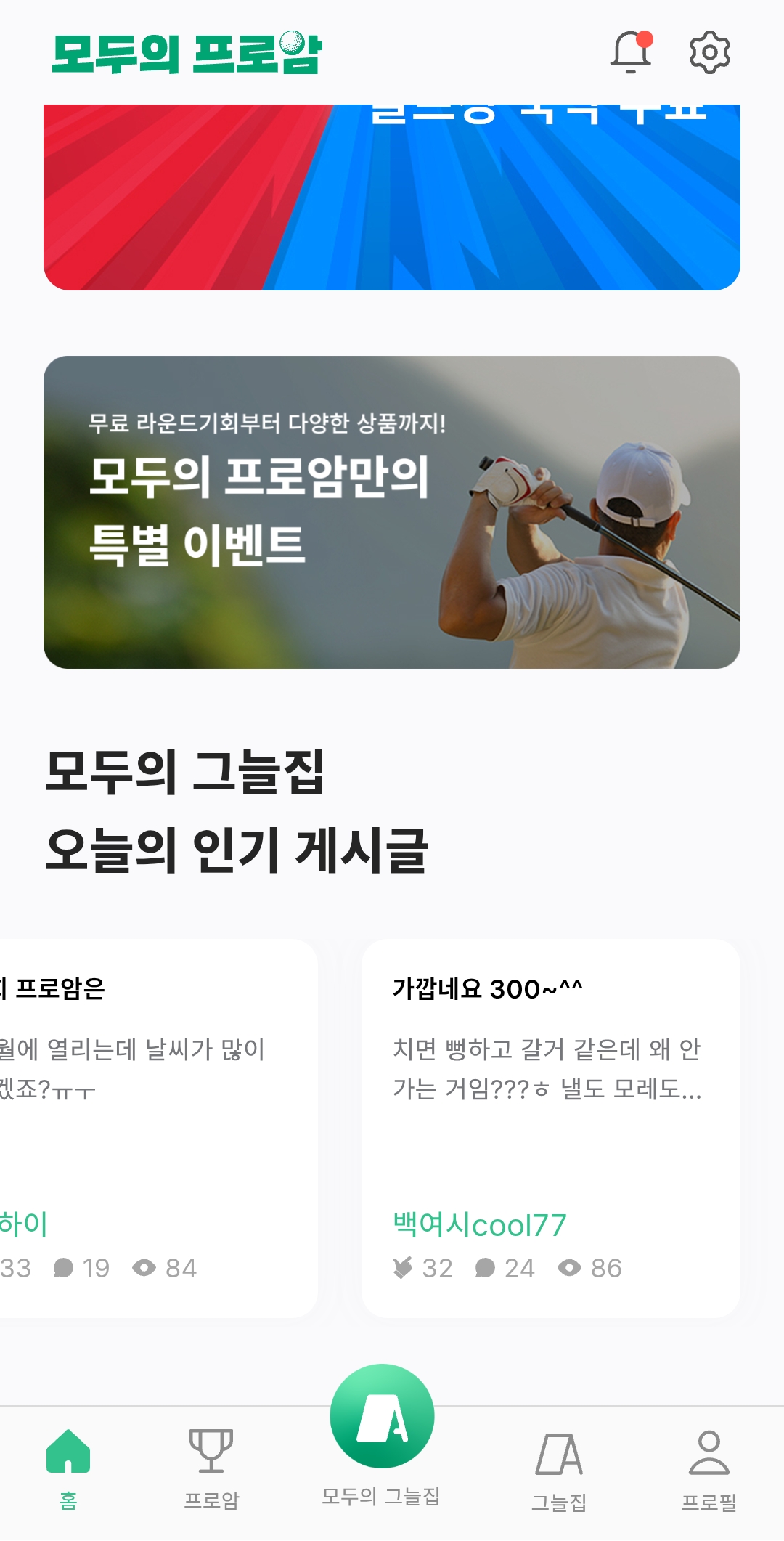Open the post titled 가깝네요 300~^^

[x=550, y=1127]
